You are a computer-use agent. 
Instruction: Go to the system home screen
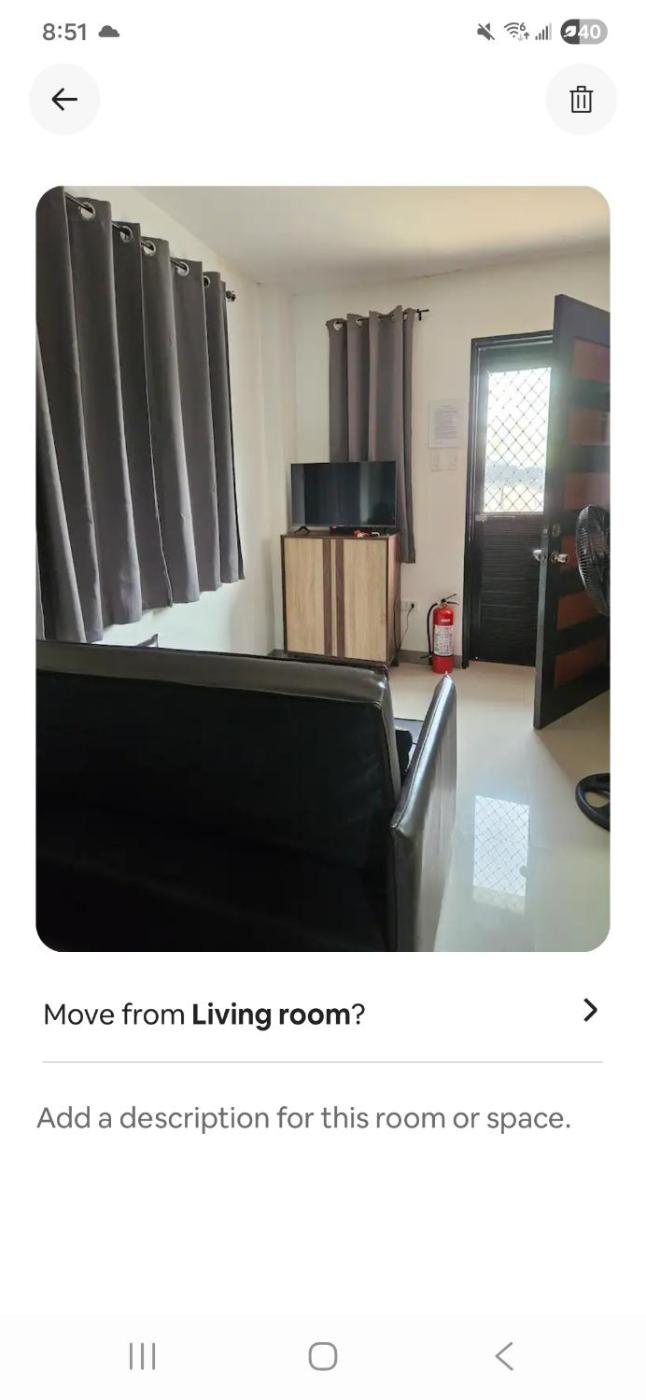(322, 1356)
